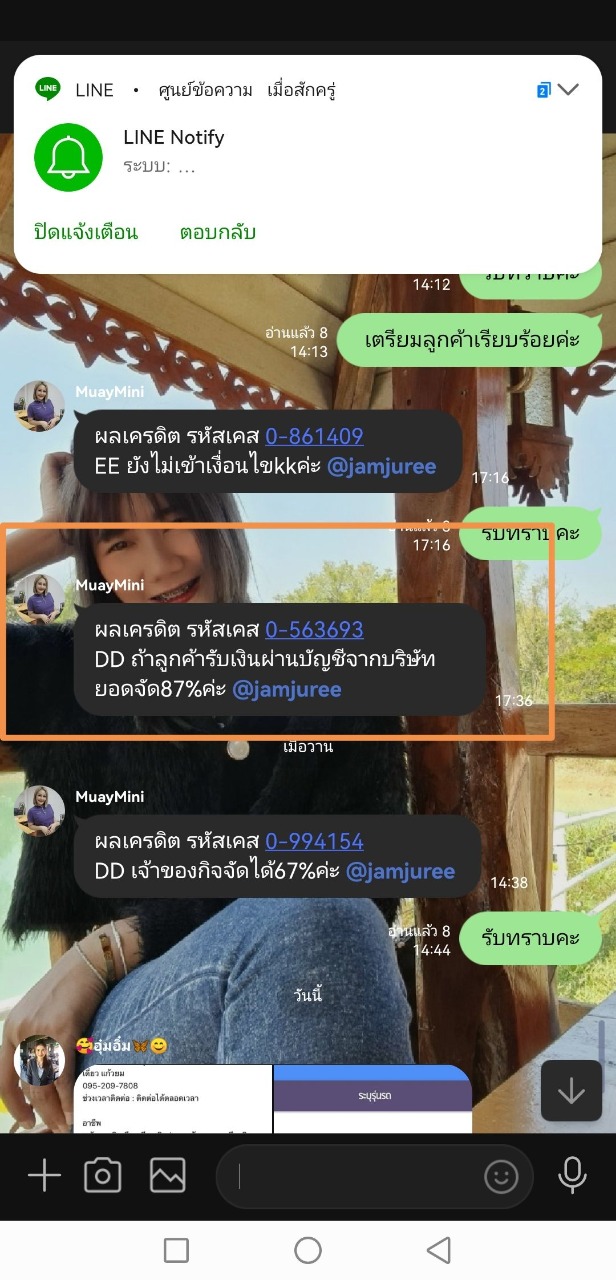
Task: Focus the message input field
Action: [x=350, y=1177]
